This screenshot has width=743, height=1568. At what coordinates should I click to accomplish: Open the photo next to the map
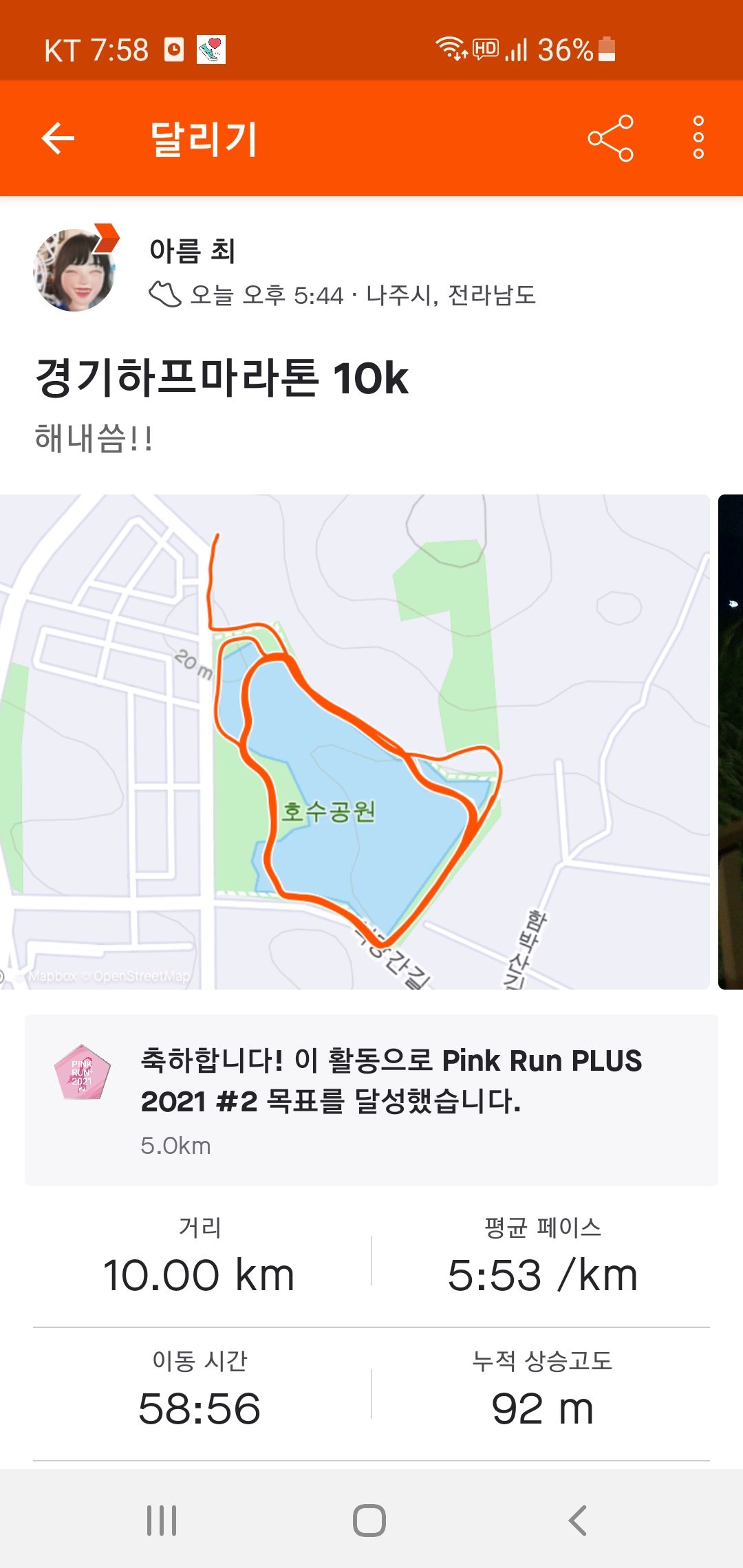click(731, 741)
